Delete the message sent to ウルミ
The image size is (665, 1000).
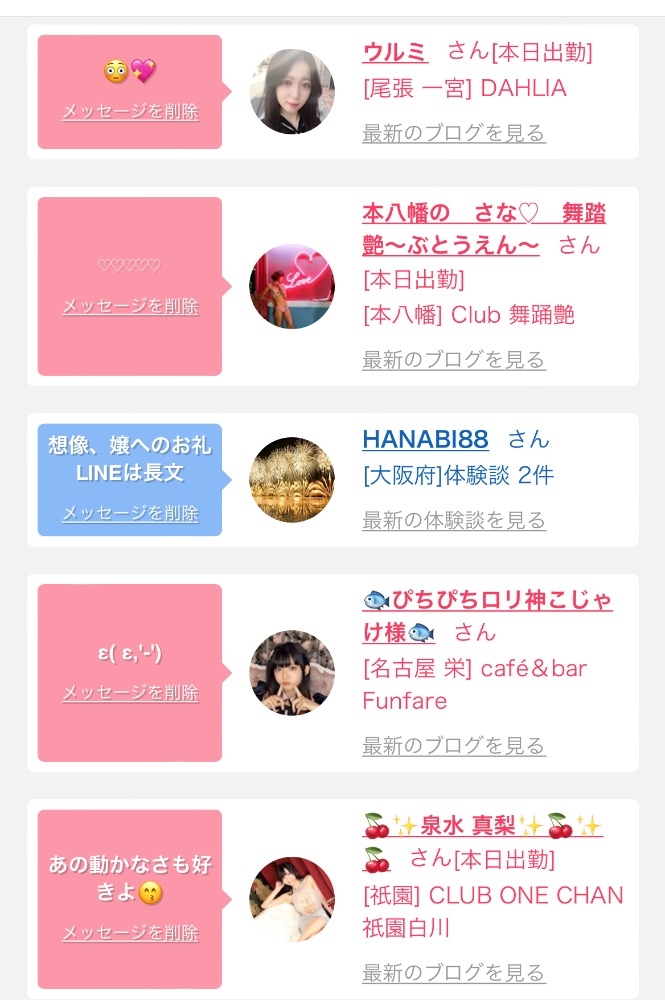coord(130,112)
